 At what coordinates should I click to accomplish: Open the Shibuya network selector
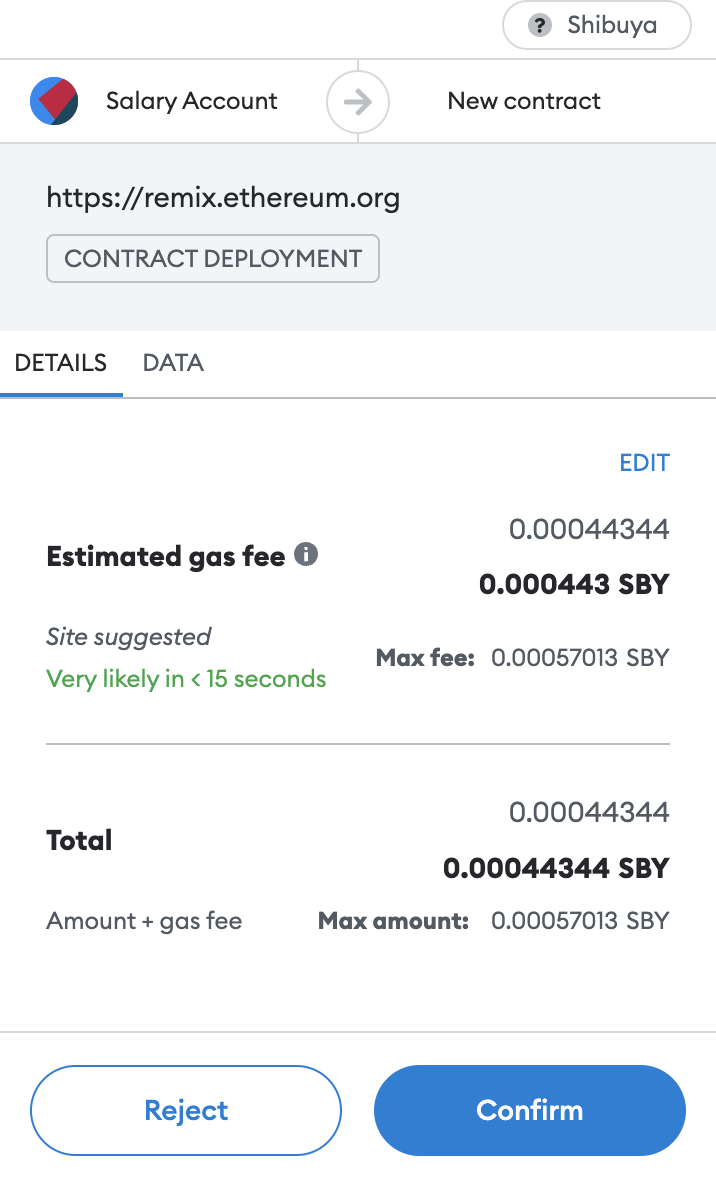596,25
